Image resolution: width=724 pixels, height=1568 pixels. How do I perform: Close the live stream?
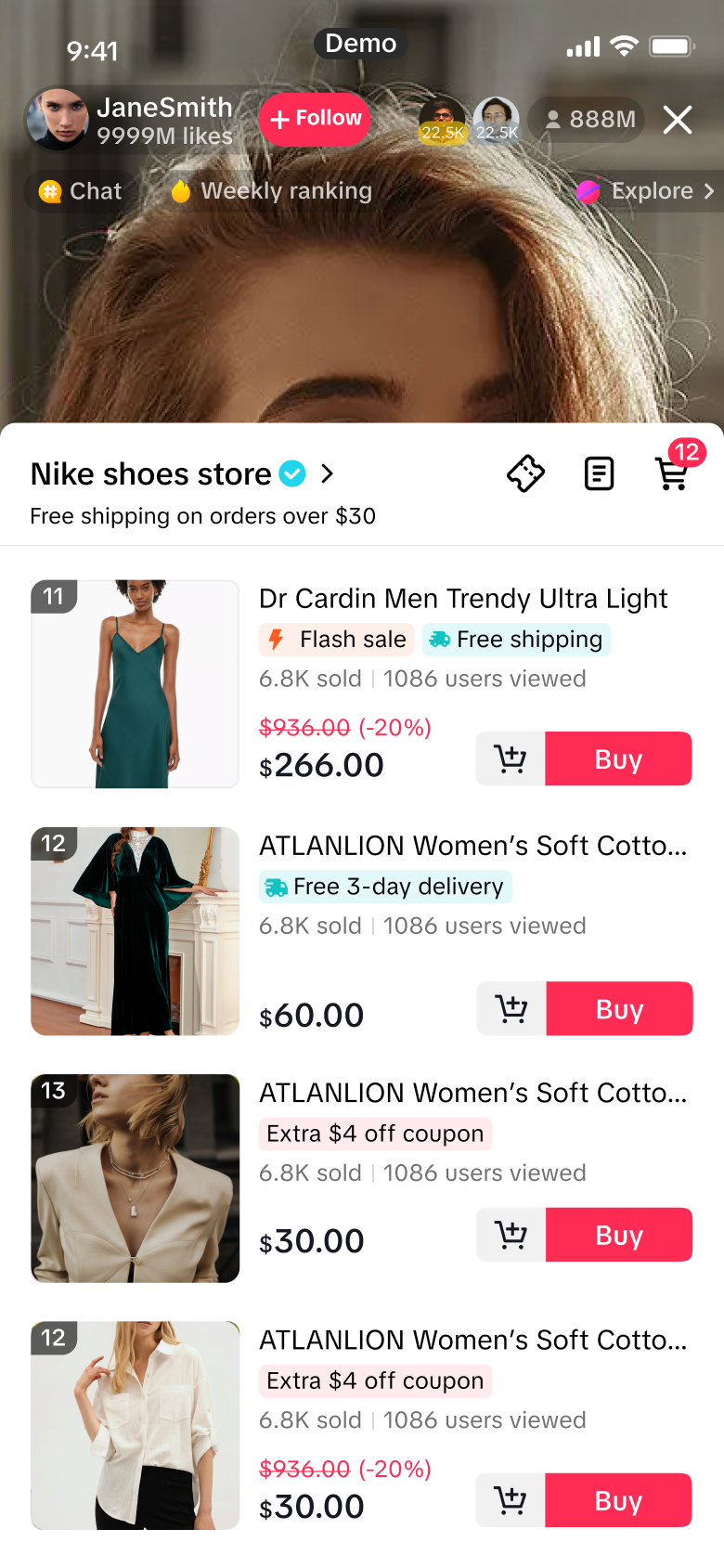point(678,119)
